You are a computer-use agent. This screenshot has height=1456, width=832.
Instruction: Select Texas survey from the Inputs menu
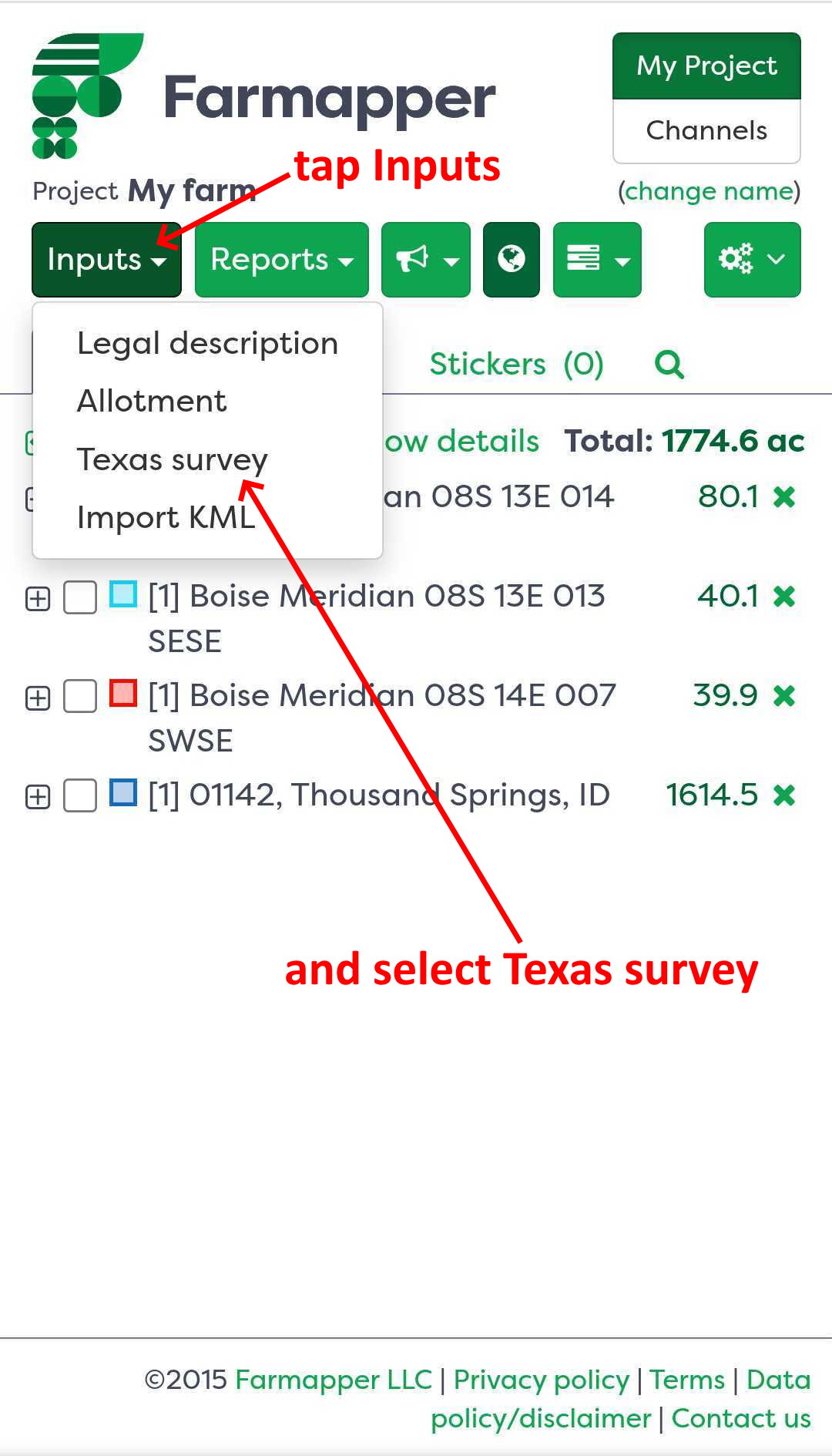(x=173, y=459)
